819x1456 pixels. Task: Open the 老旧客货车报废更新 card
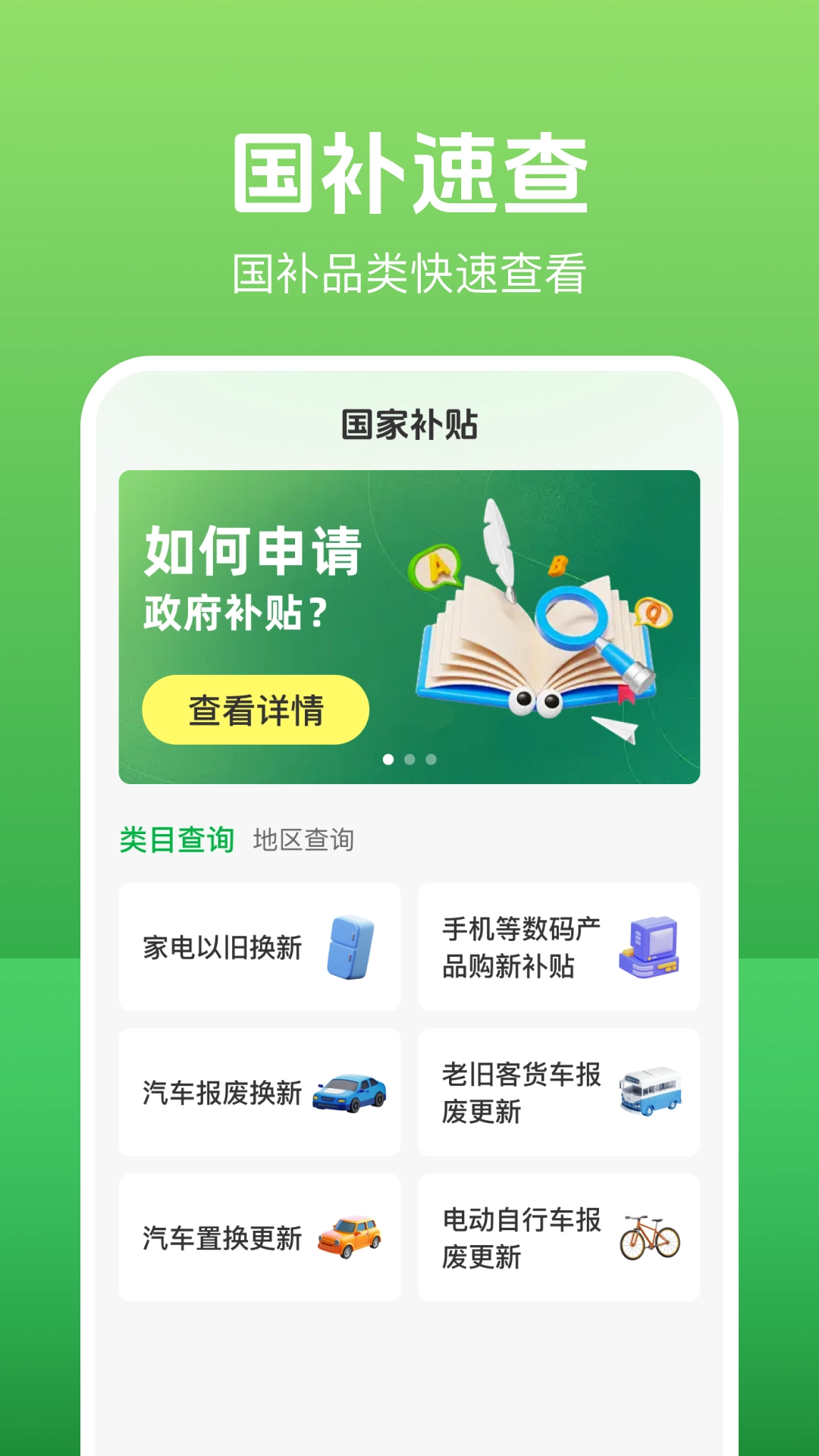coord(560,1093)
